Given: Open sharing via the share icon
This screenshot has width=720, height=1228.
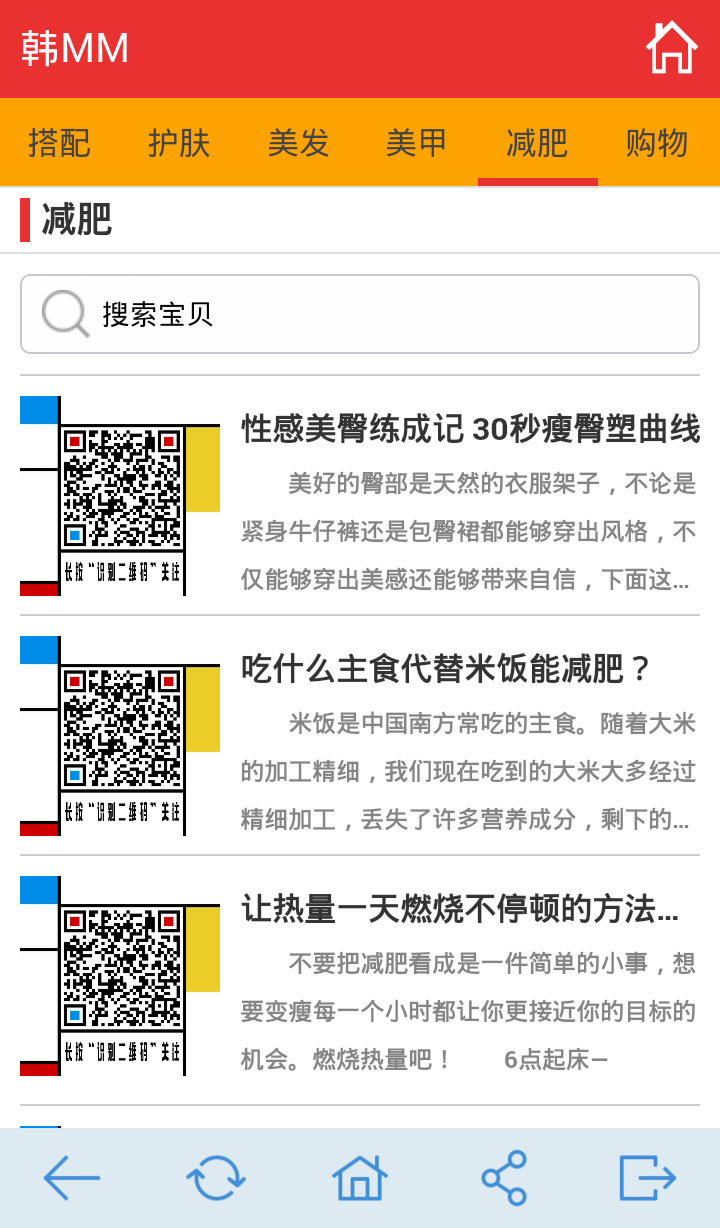Looking at the screenshot, I should click(x=504, y=1178).
